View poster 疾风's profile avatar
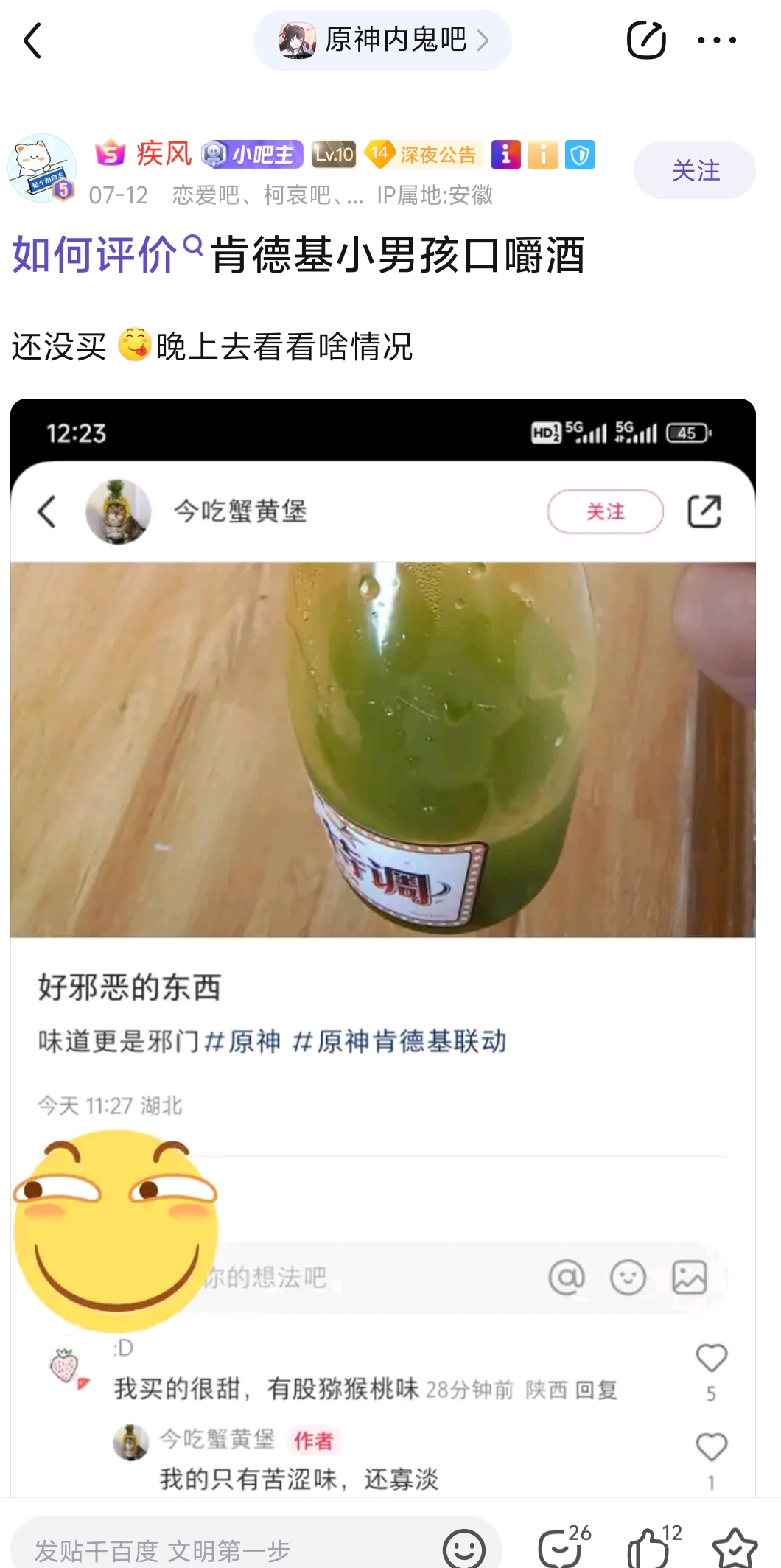Viewport: 781px width, 1568px height. (x=42, y=169)
